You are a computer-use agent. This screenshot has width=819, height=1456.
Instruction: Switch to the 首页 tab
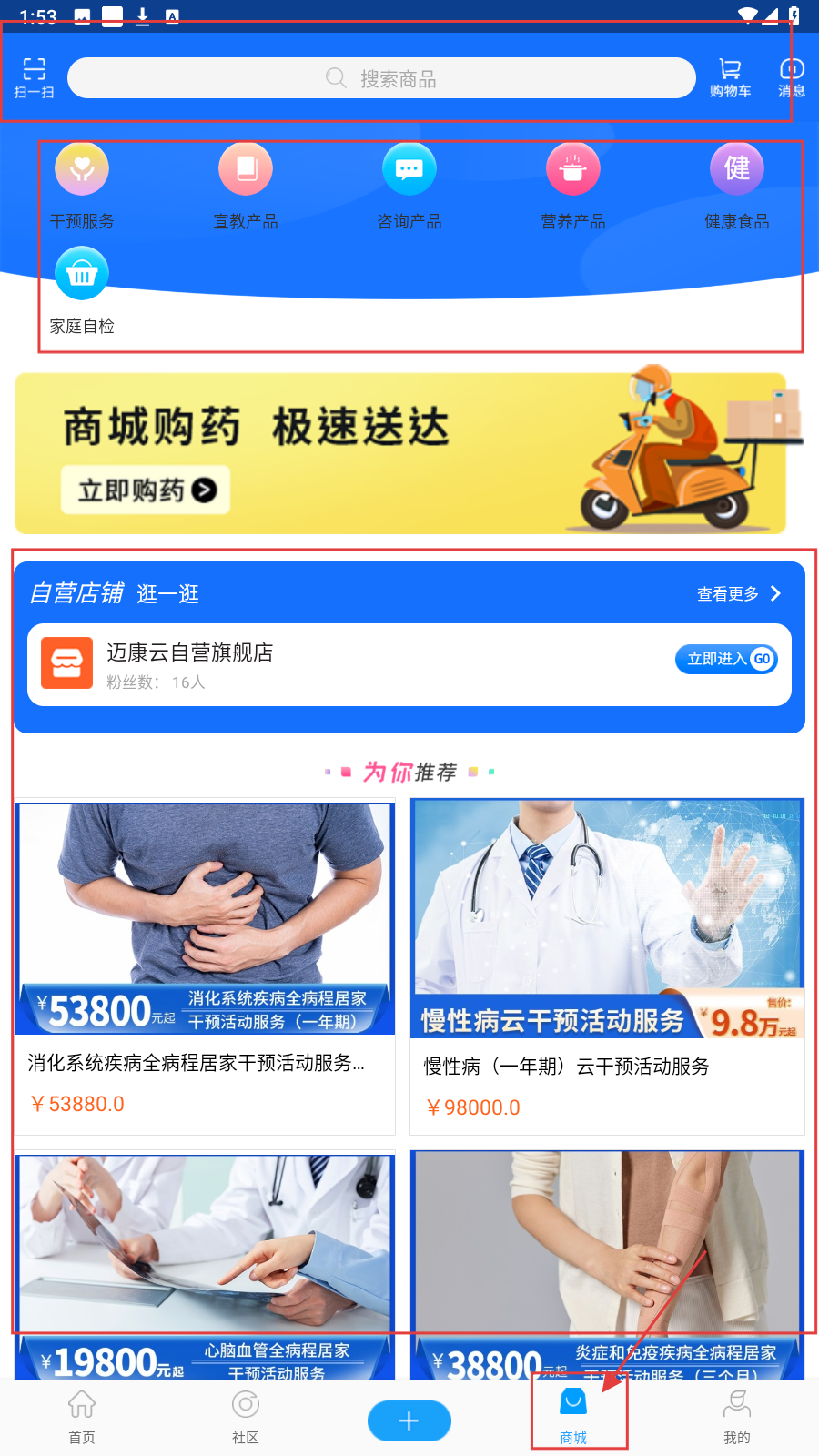point(82,1417)
